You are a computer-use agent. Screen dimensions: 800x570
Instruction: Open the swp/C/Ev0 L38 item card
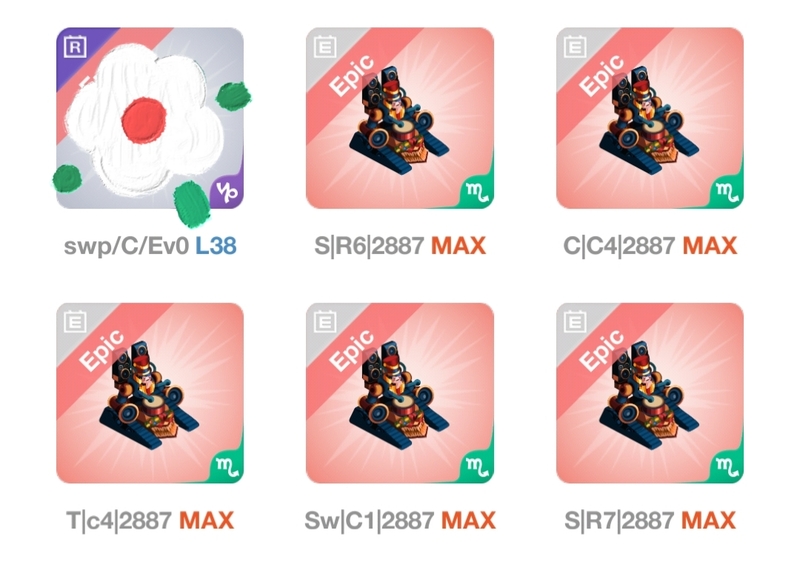[x=150, y=118]
